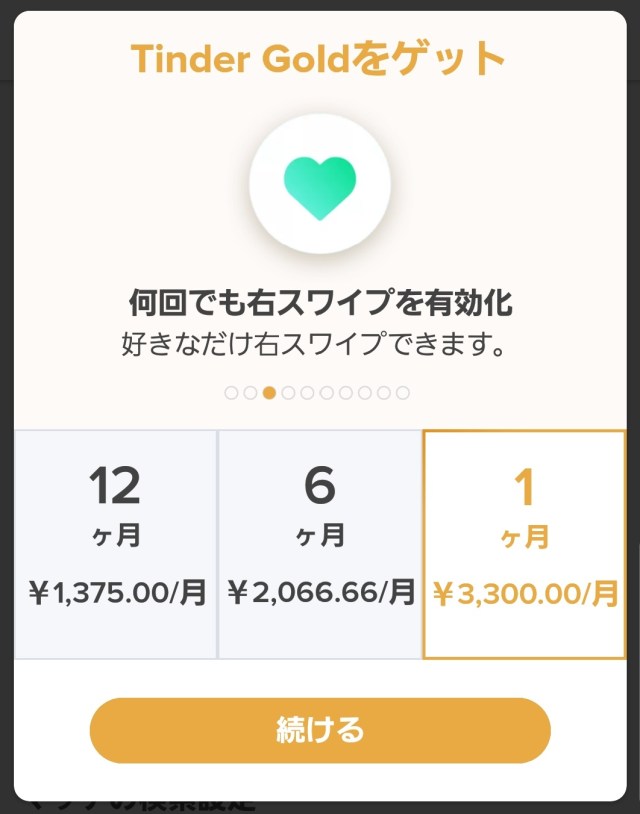Screen dimensions: 640x814
Task: Tap the 続ける button to continue
Action: click(320, 731)
